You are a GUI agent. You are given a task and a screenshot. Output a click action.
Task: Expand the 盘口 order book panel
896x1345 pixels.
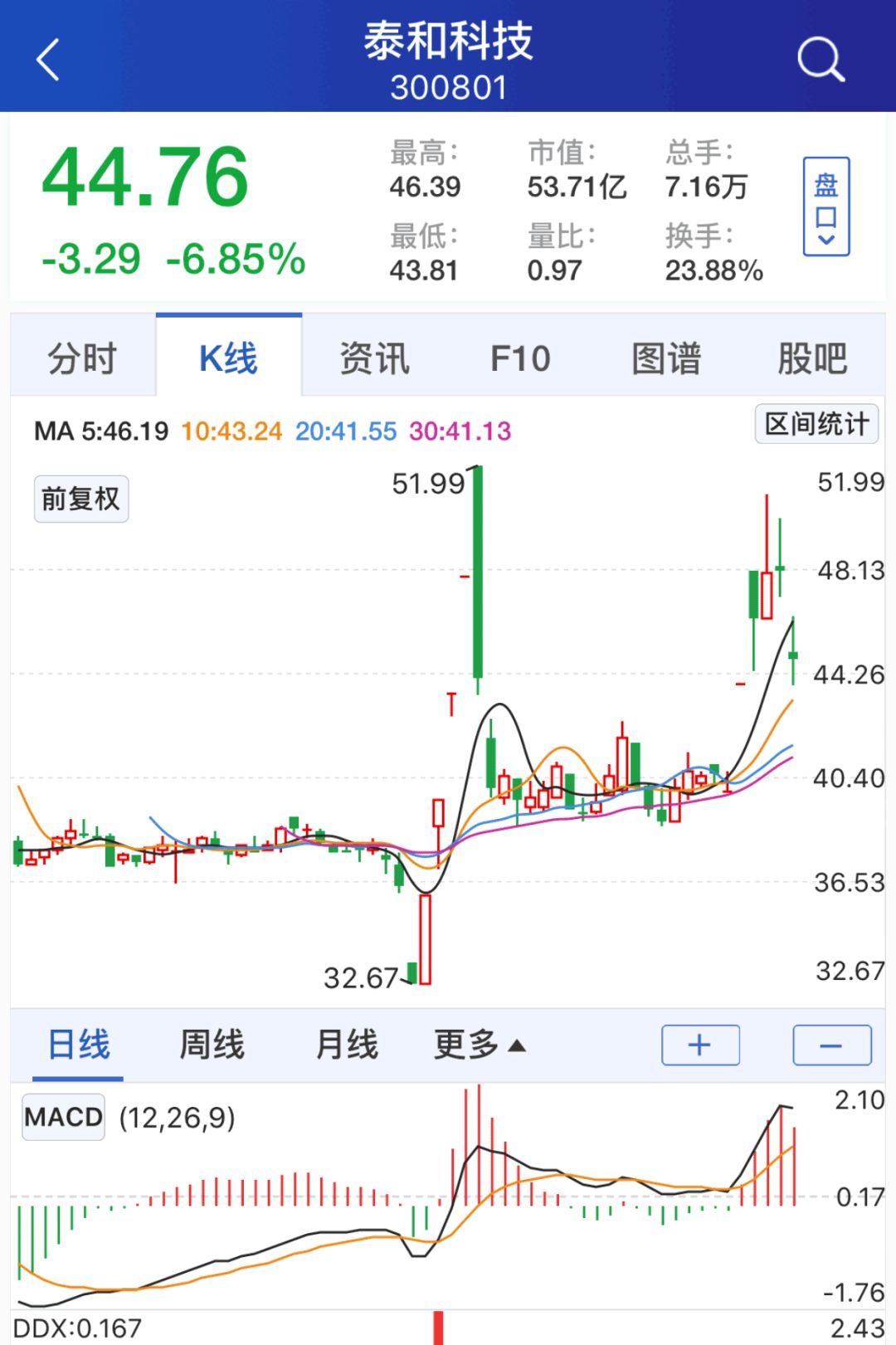(x=826, y=207)
